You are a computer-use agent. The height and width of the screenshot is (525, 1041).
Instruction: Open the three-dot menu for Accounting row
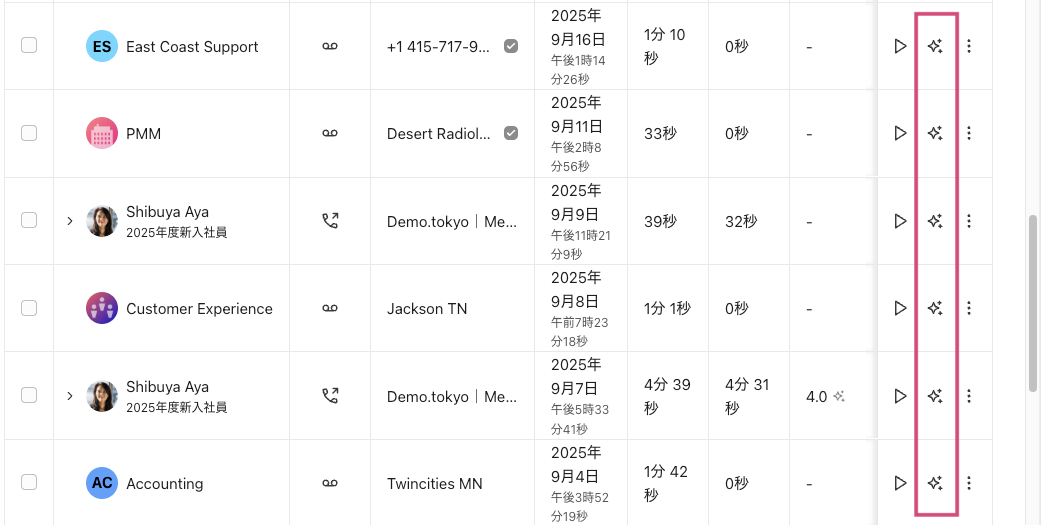(969, 483)
